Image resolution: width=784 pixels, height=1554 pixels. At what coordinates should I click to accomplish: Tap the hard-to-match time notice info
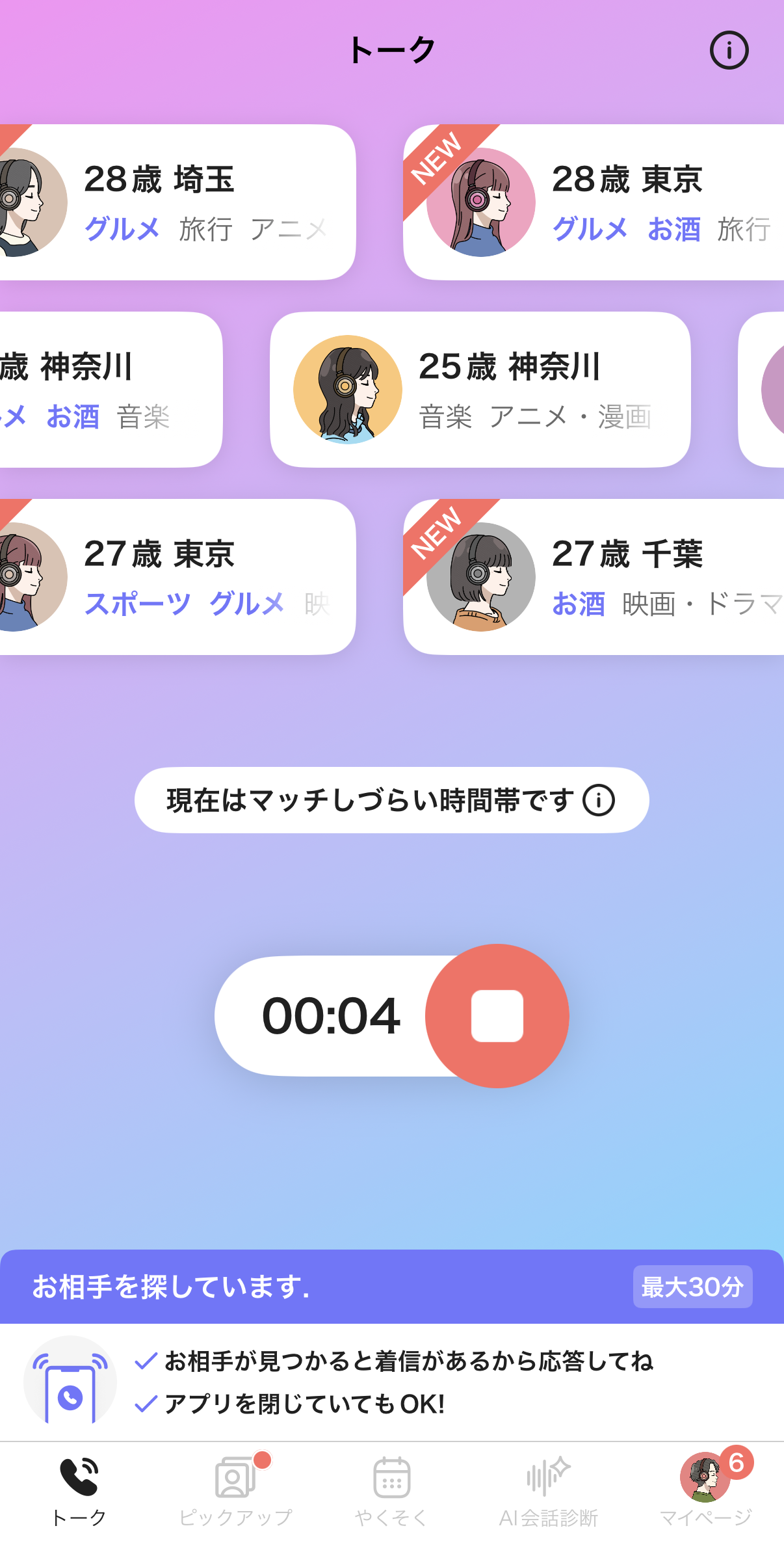tap(598, 800)
